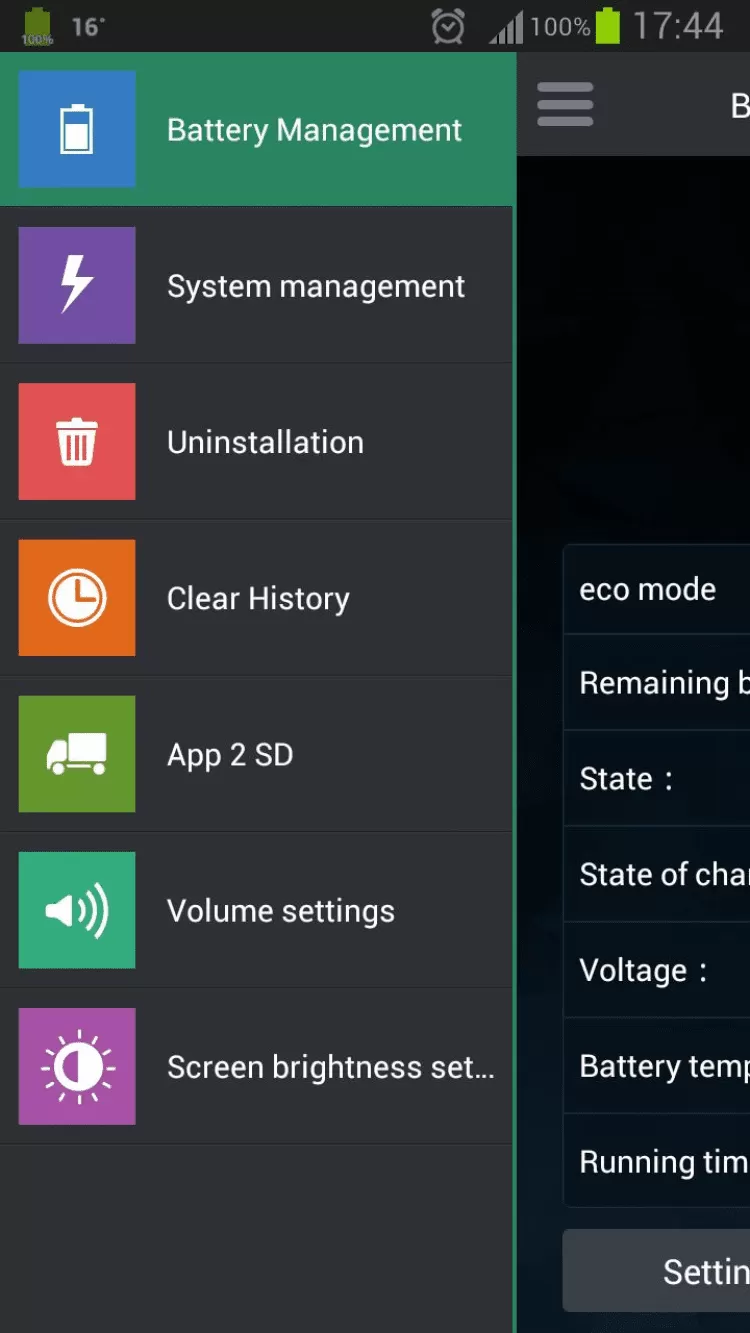This screenshot has width=750, height=1333.
Task: Open System management
Action: pos(258,286)
